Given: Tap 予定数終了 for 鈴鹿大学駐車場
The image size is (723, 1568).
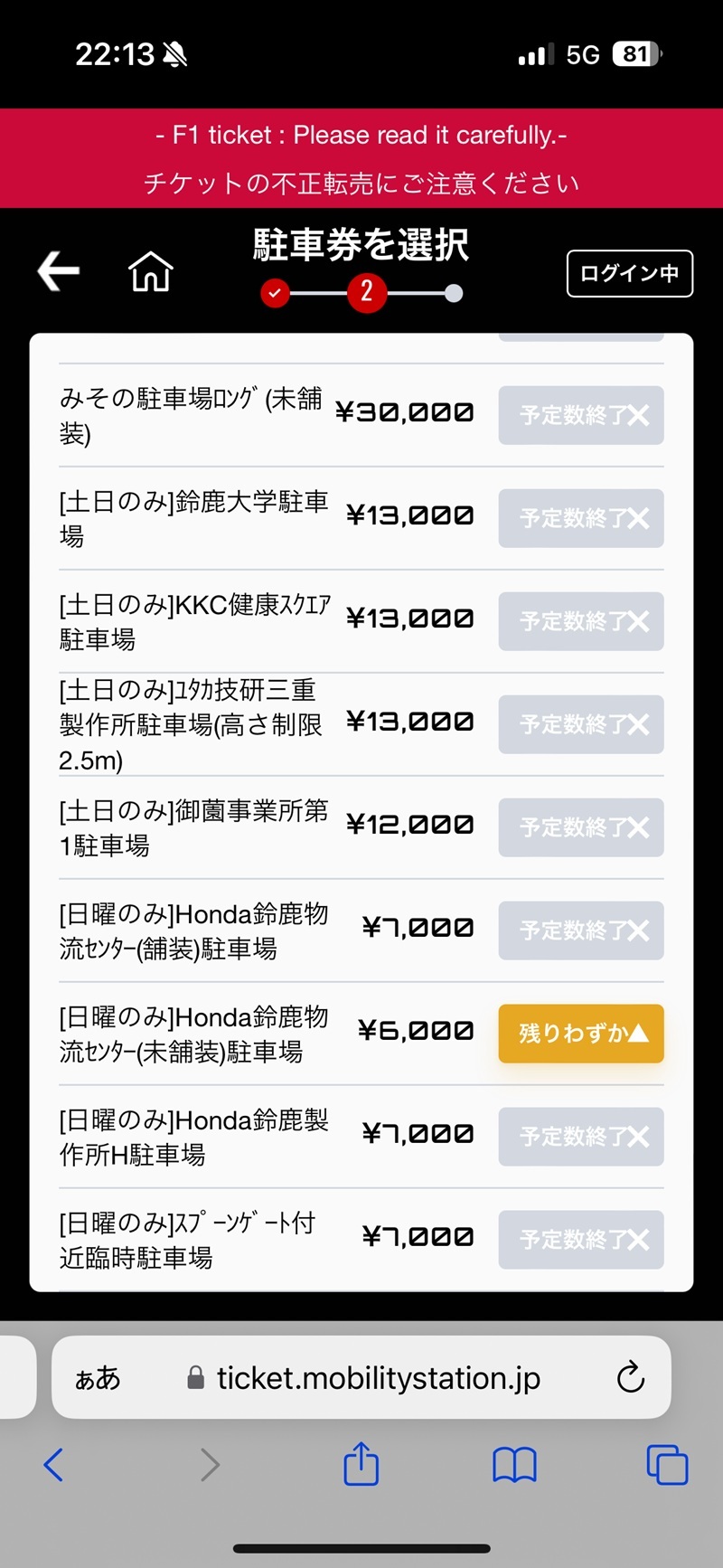Looking at the screenshot, I should [581, 518].
